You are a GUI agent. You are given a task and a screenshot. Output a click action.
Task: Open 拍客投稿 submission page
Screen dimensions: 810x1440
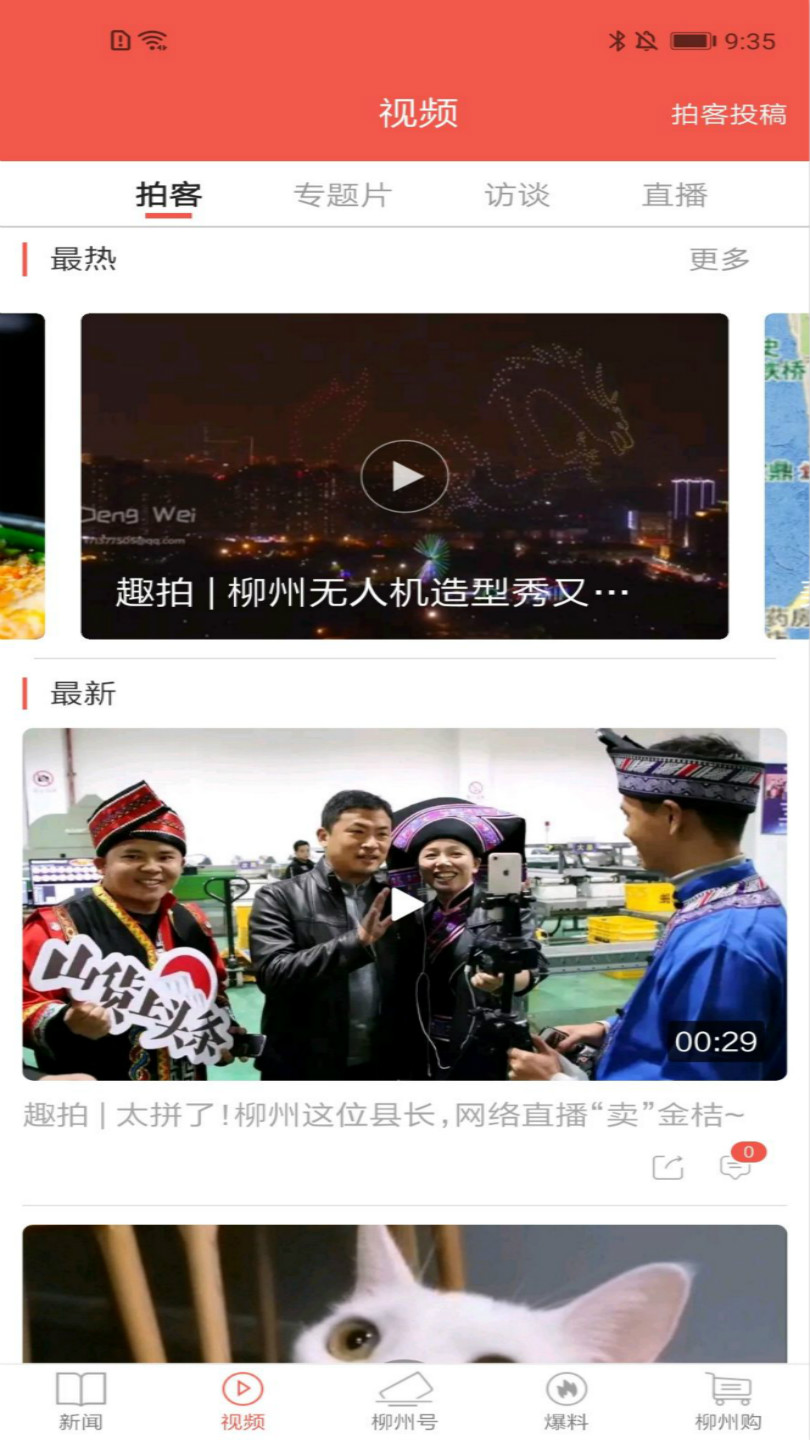pyautogui.click(x=728, y=114)
